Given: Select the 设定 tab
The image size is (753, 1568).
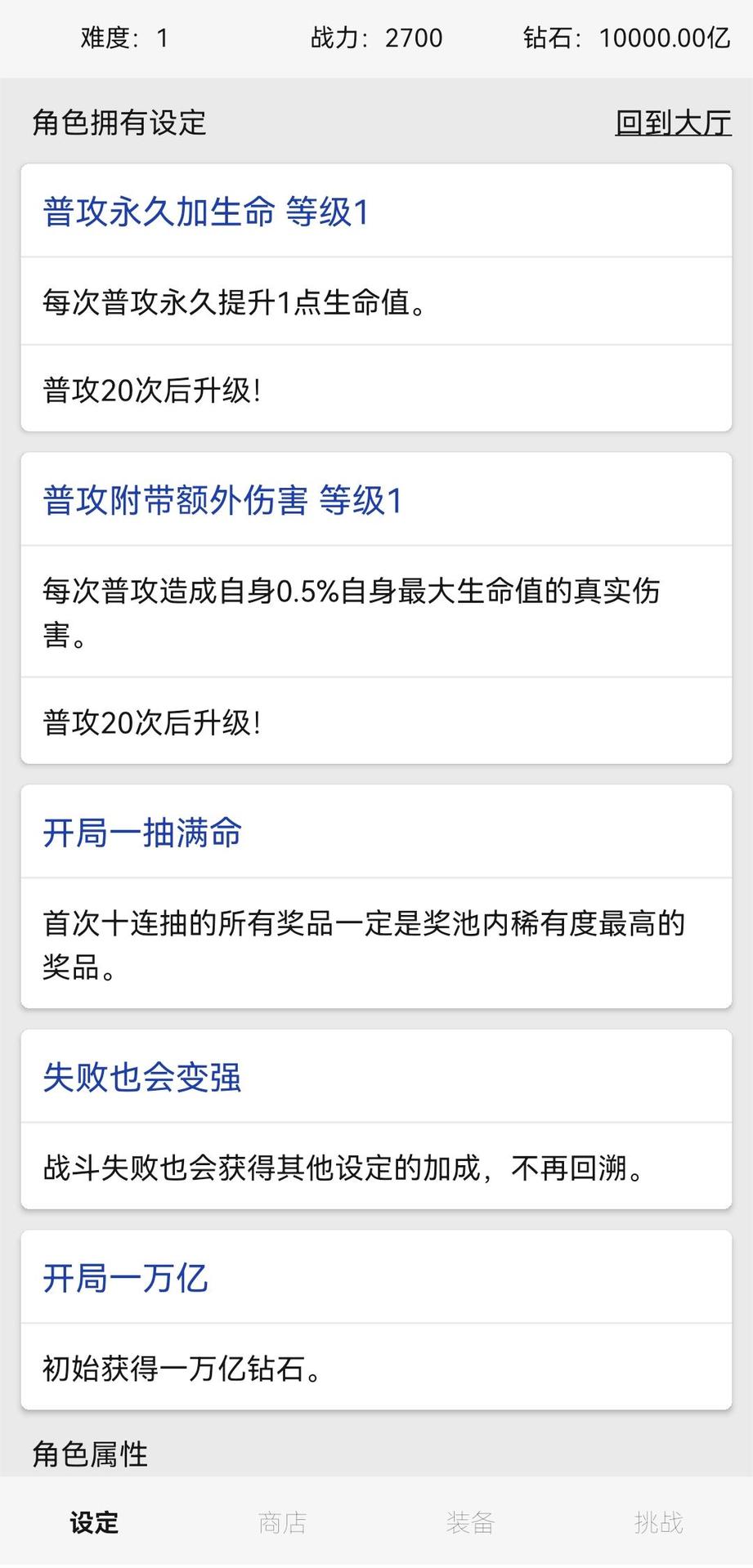Looking at the screenshot, I should pyautogui.click(x=94, y=1522).
